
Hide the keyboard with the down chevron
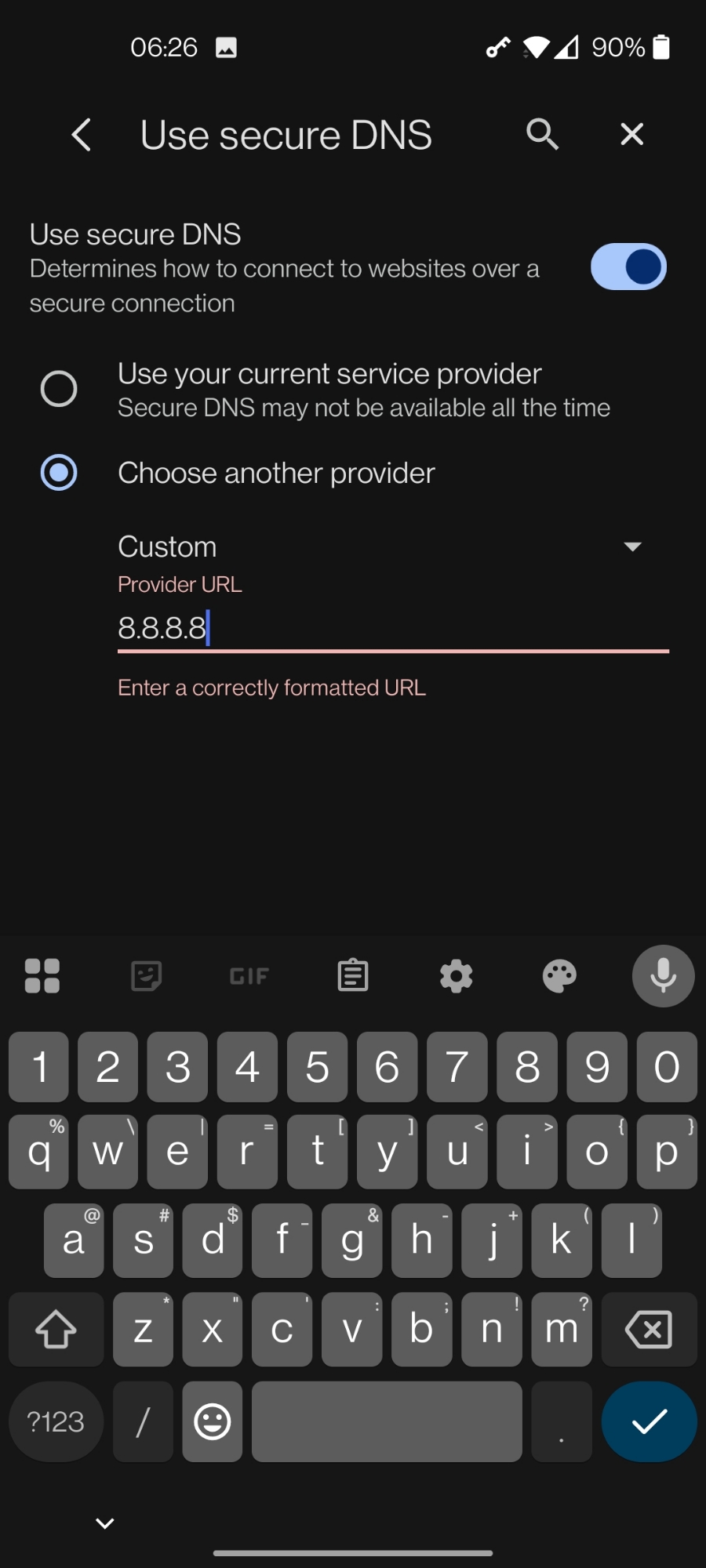[105, 1523]
